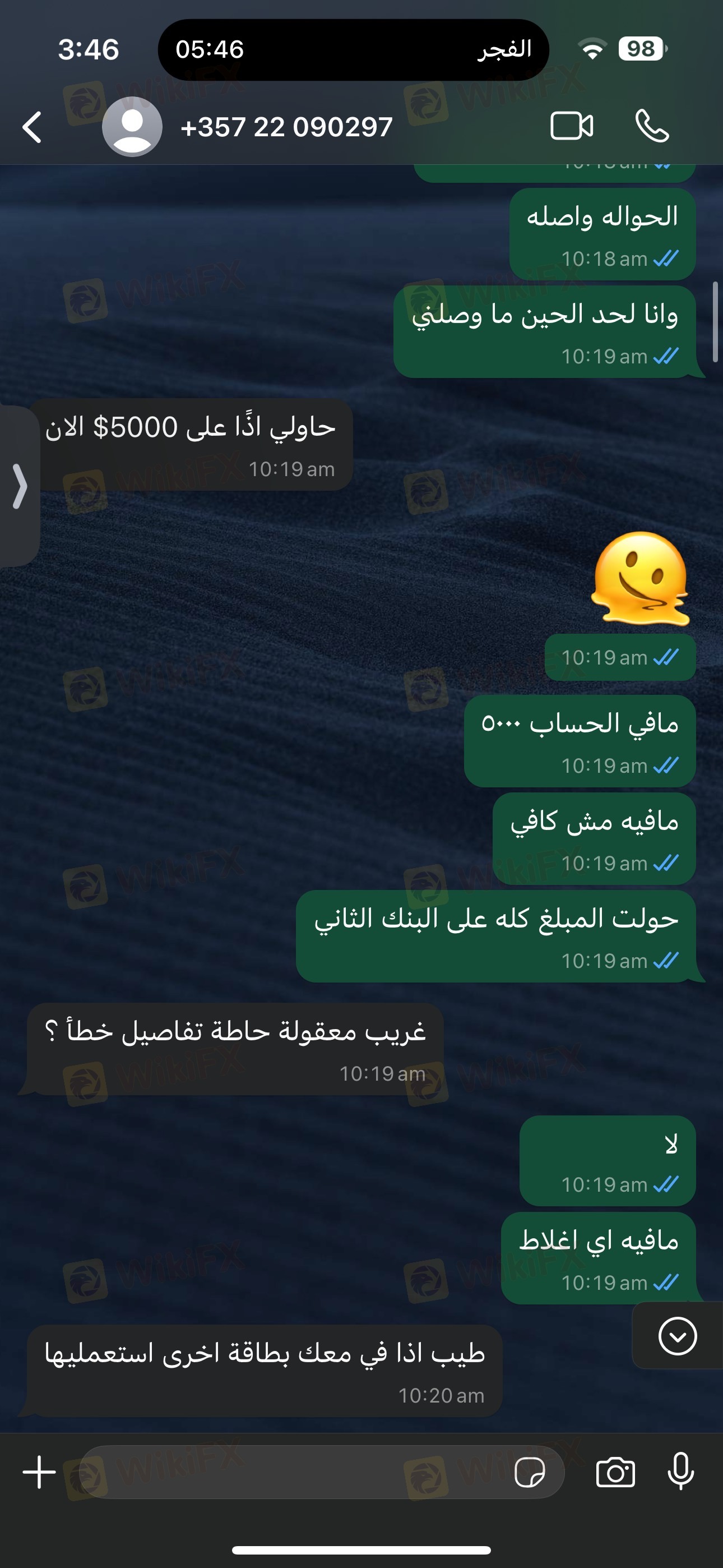The width and height of the screenshot is (723, 1568).
Task: Tap the side panel arrow handle
Action: (20, 486)
